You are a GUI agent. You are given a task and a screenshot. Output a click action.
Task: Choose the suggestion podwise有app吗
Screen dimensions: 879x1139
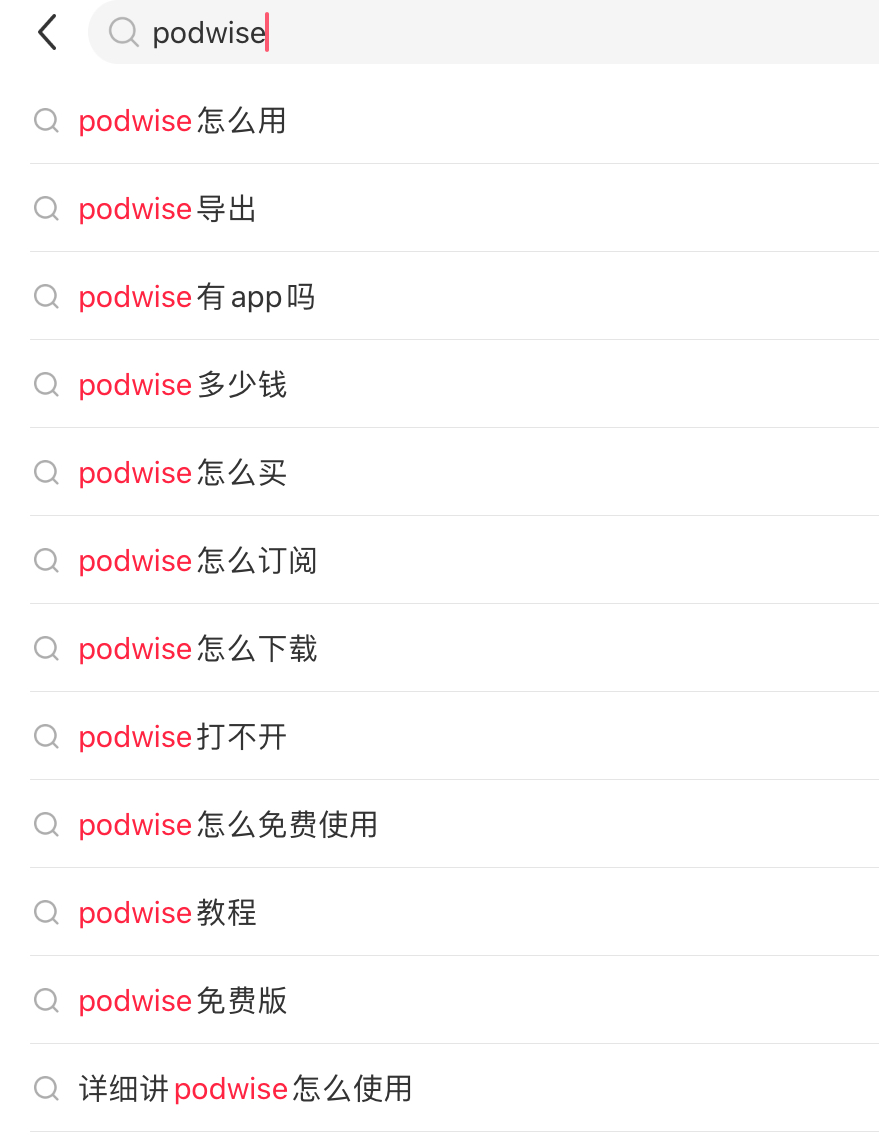(197, 297)
